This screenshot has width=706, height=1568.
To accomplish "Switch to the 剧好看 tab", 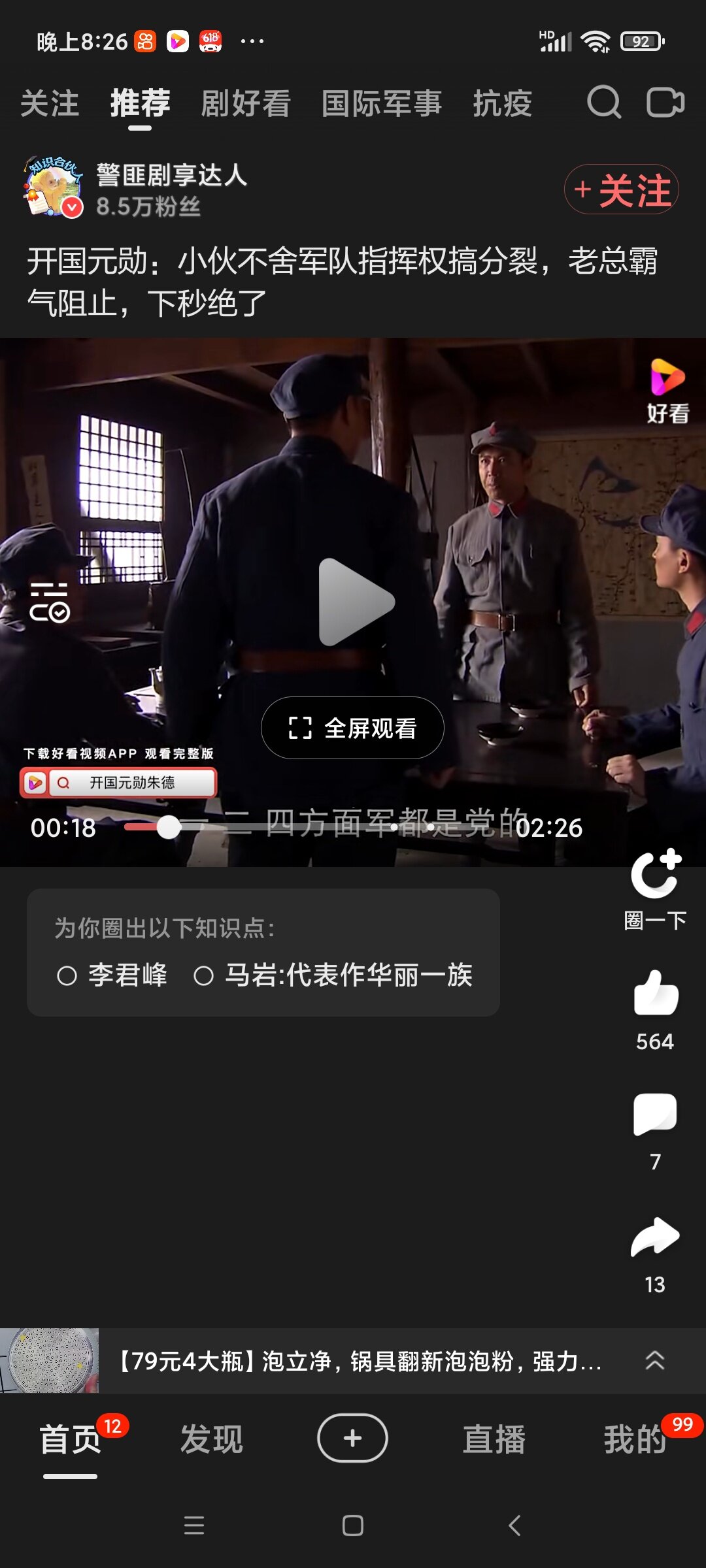I will [245, 104].
